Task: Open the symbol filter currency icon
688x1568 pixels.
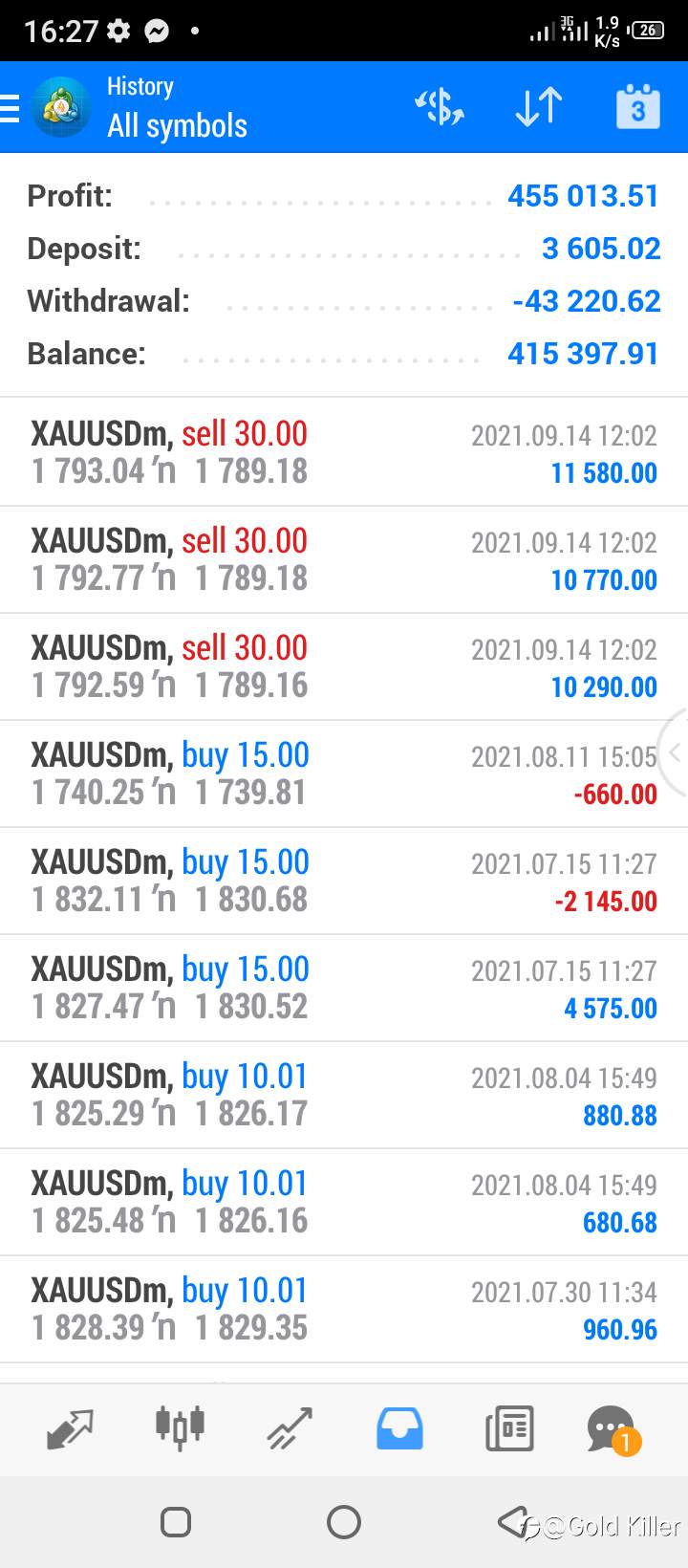Action: (440, 107)
